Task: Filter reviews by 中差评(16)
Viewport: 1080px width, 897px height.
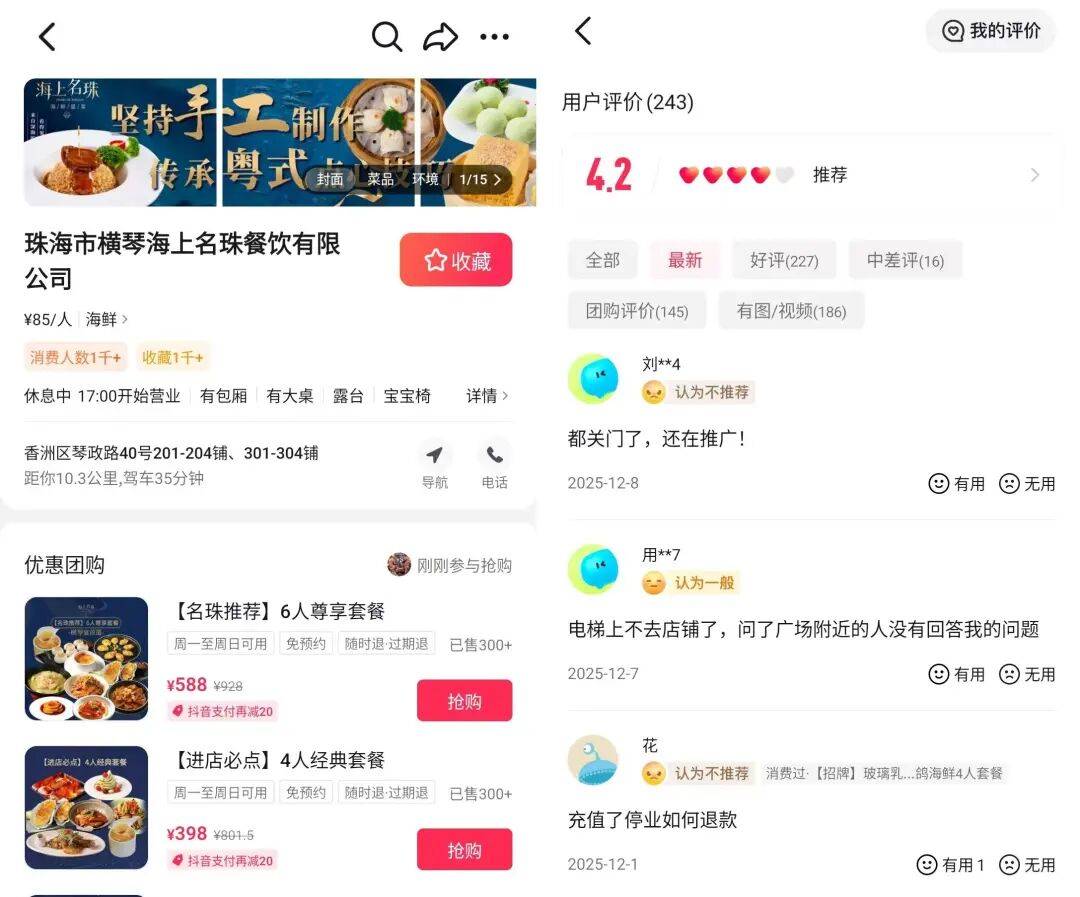Action: tap(905, 261)
